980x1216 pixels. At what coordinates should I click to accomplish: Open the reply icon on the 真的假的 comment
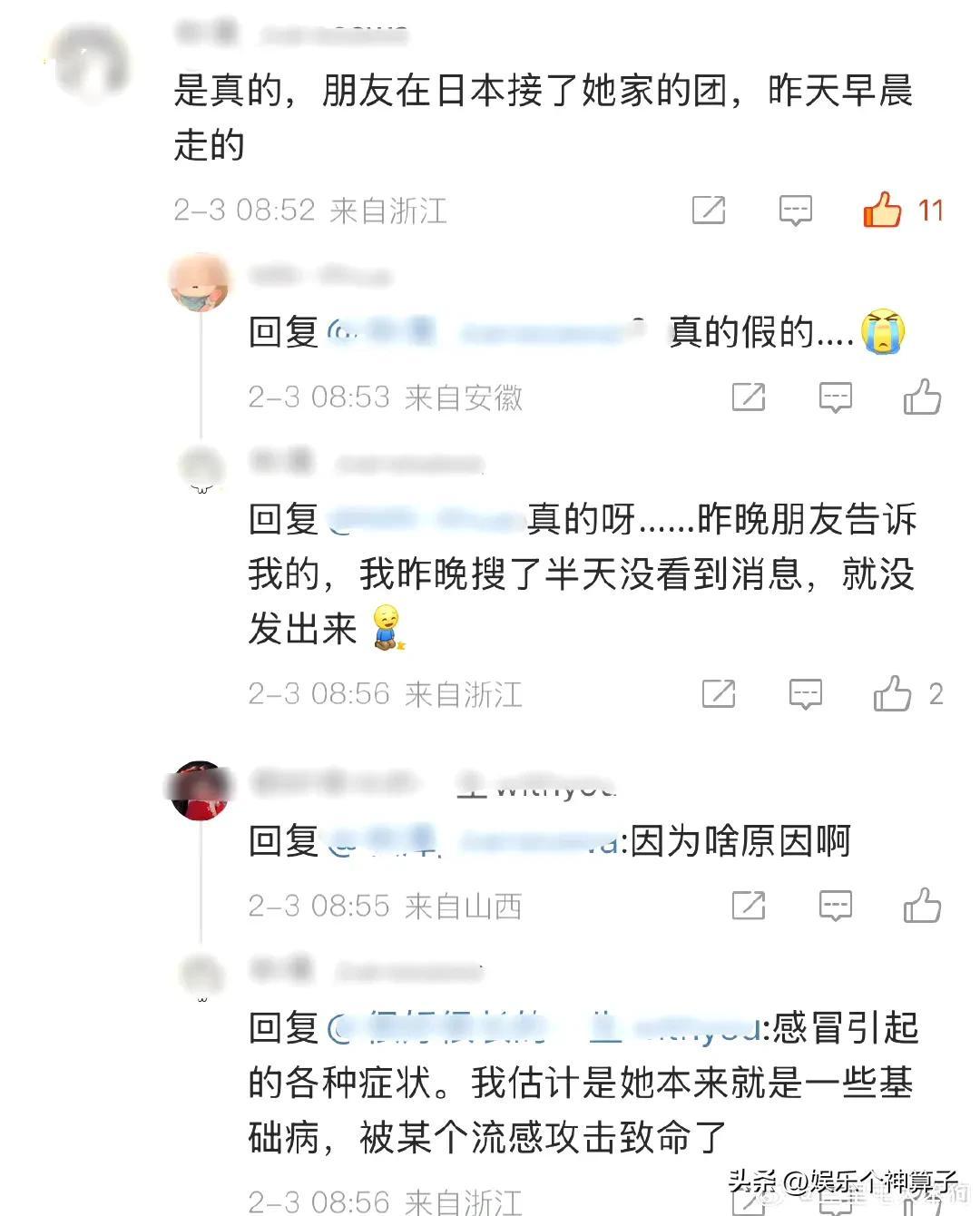coord(836,397)
